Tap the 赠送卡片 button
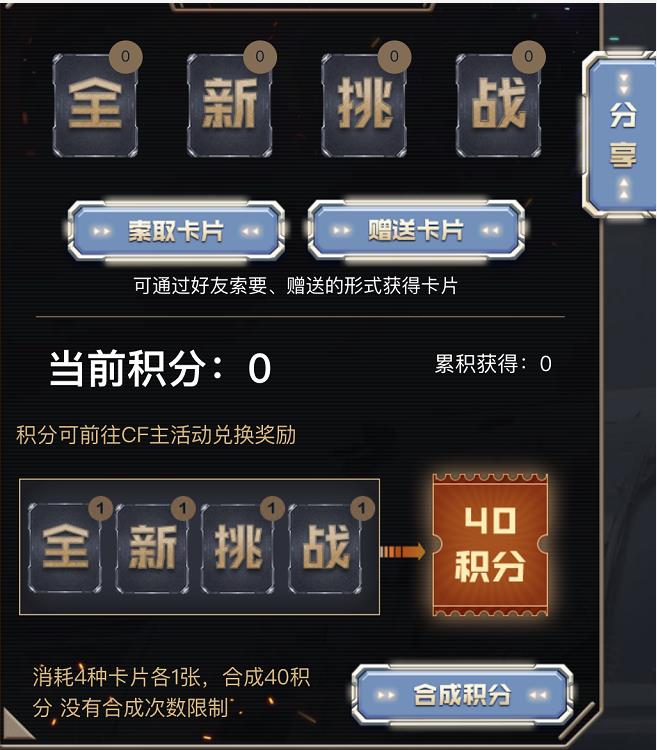657x750 pixels. [x=415, y=231]
